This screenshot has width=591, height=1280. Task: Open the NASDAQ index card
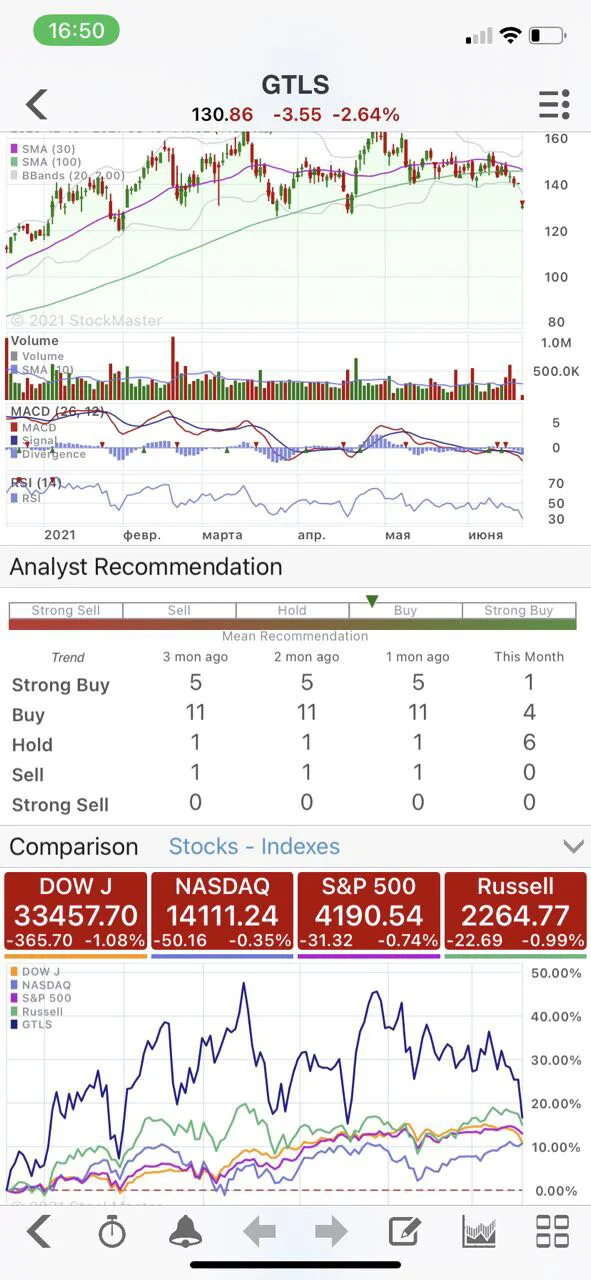pos(222,911)
